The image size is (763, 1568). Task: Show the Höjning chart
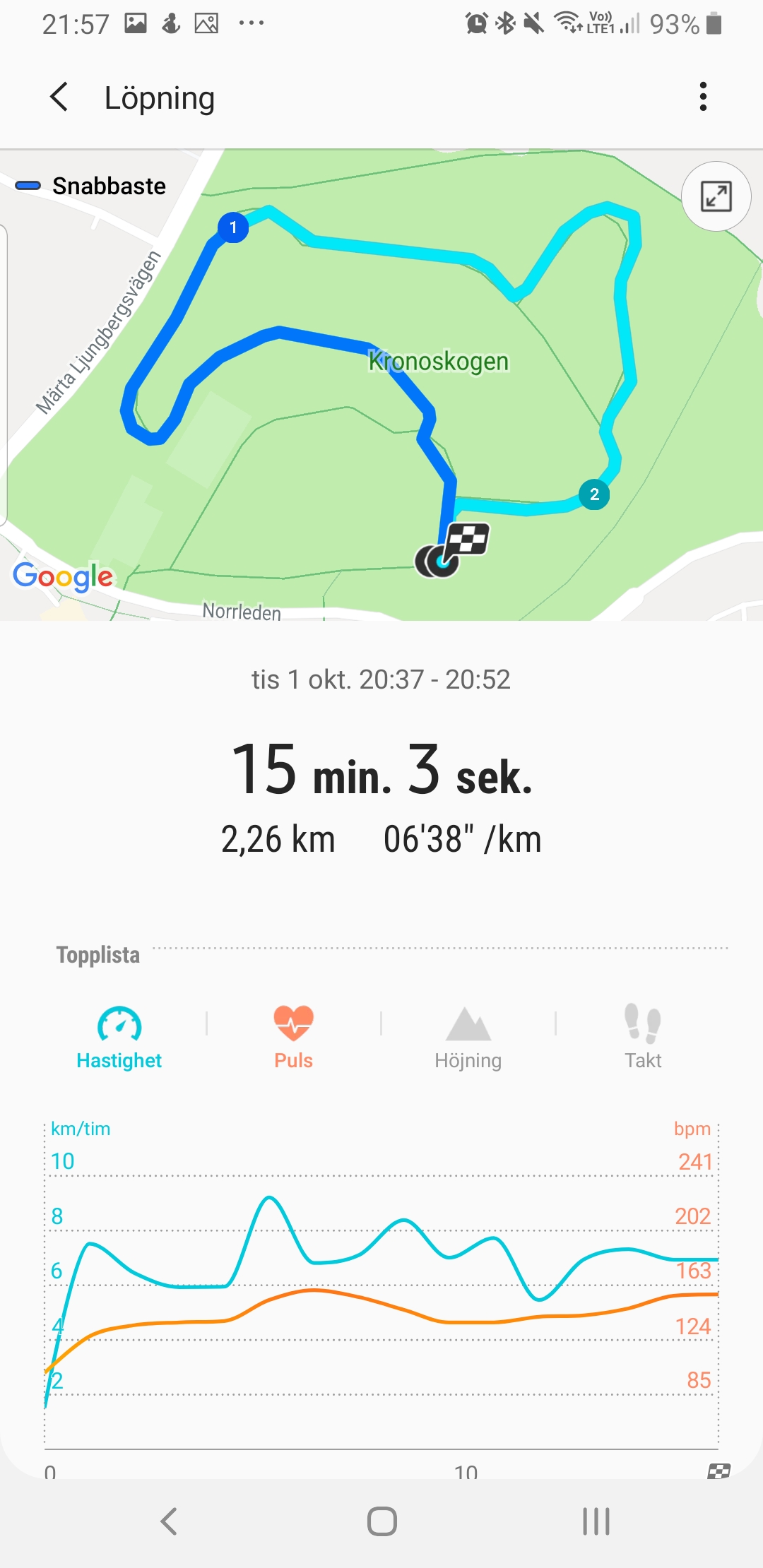coord(468,1037)
